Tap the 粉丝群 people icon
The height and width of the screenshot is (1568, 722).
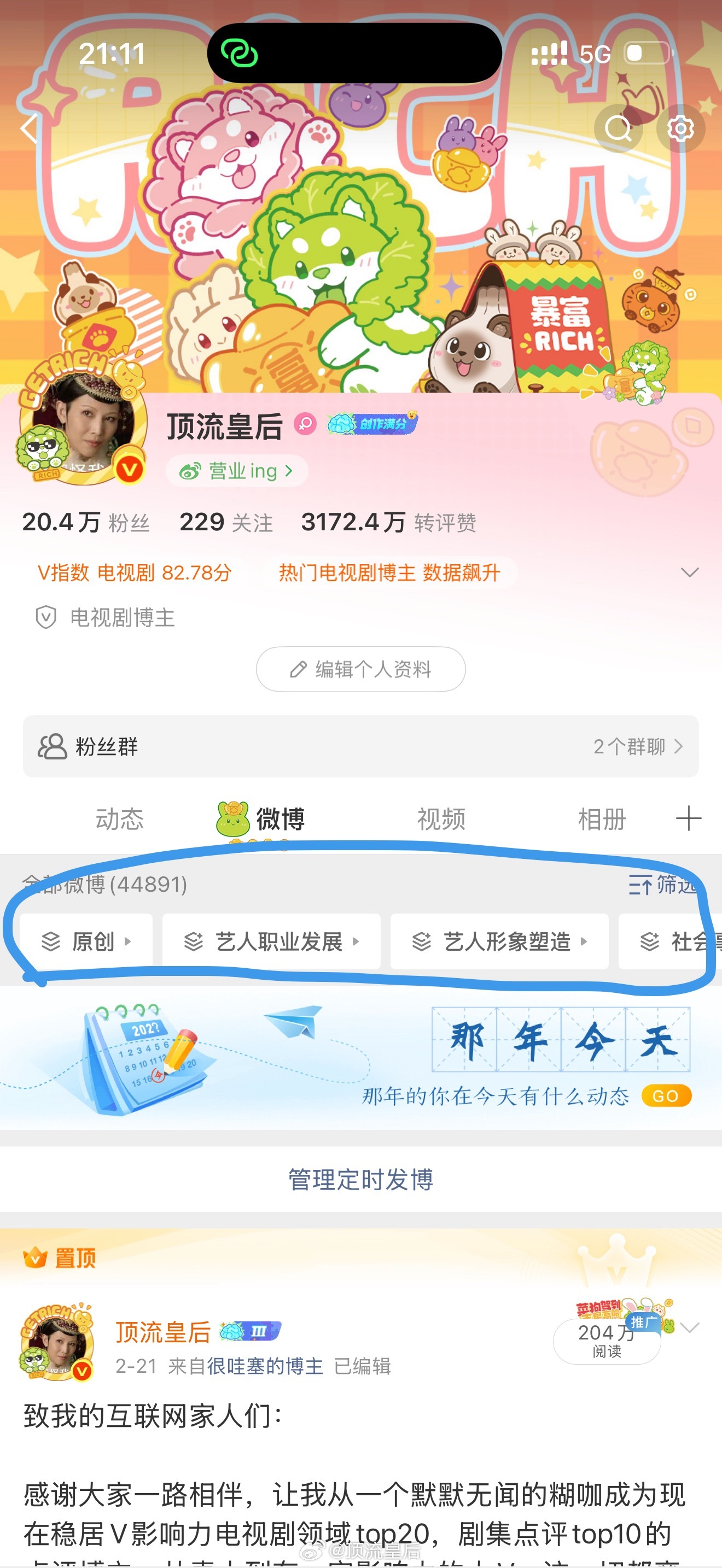pyautogui.click(x=51, y=747)
